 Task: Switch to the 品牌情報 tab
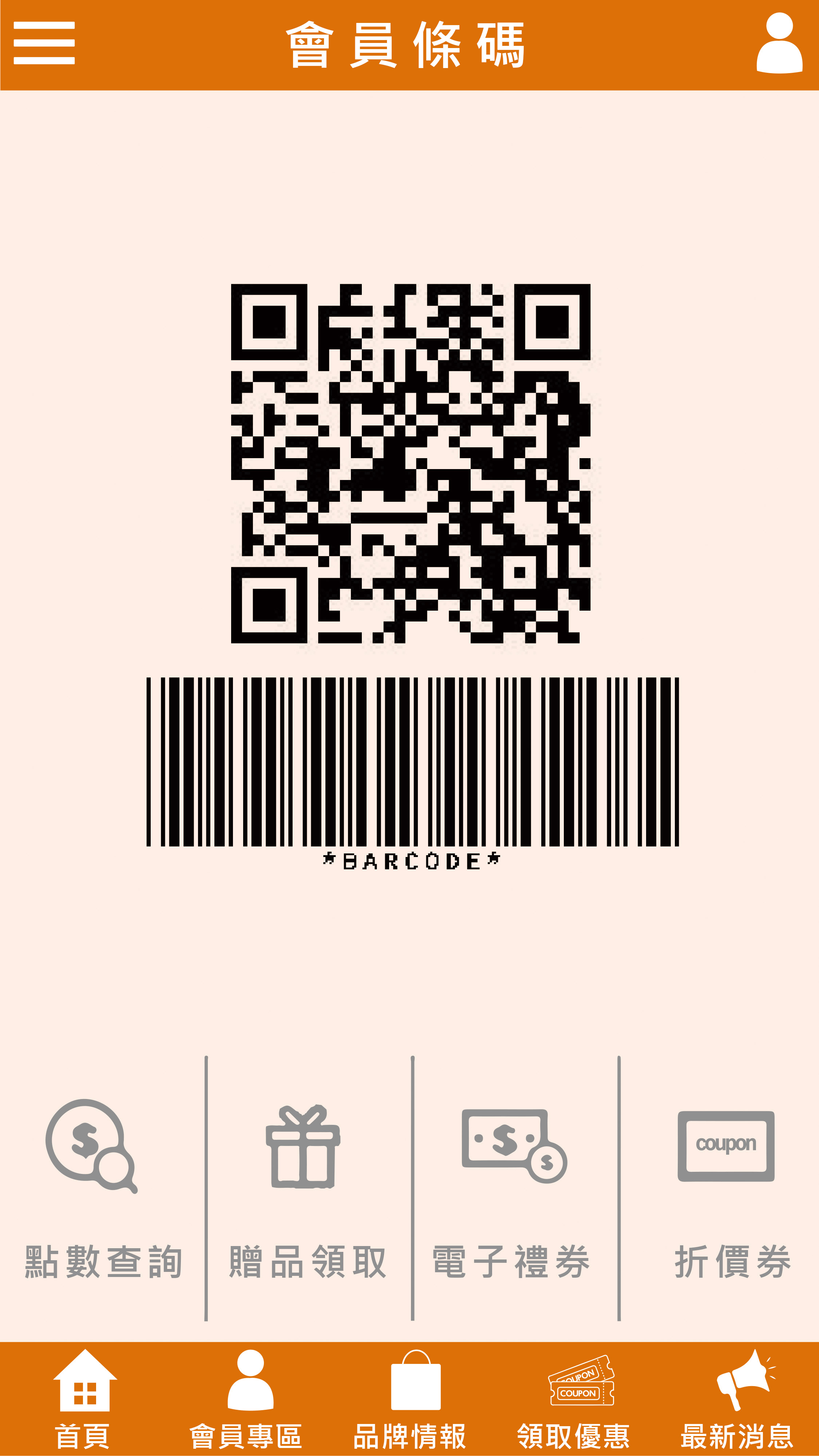(x=410, y=1400)
